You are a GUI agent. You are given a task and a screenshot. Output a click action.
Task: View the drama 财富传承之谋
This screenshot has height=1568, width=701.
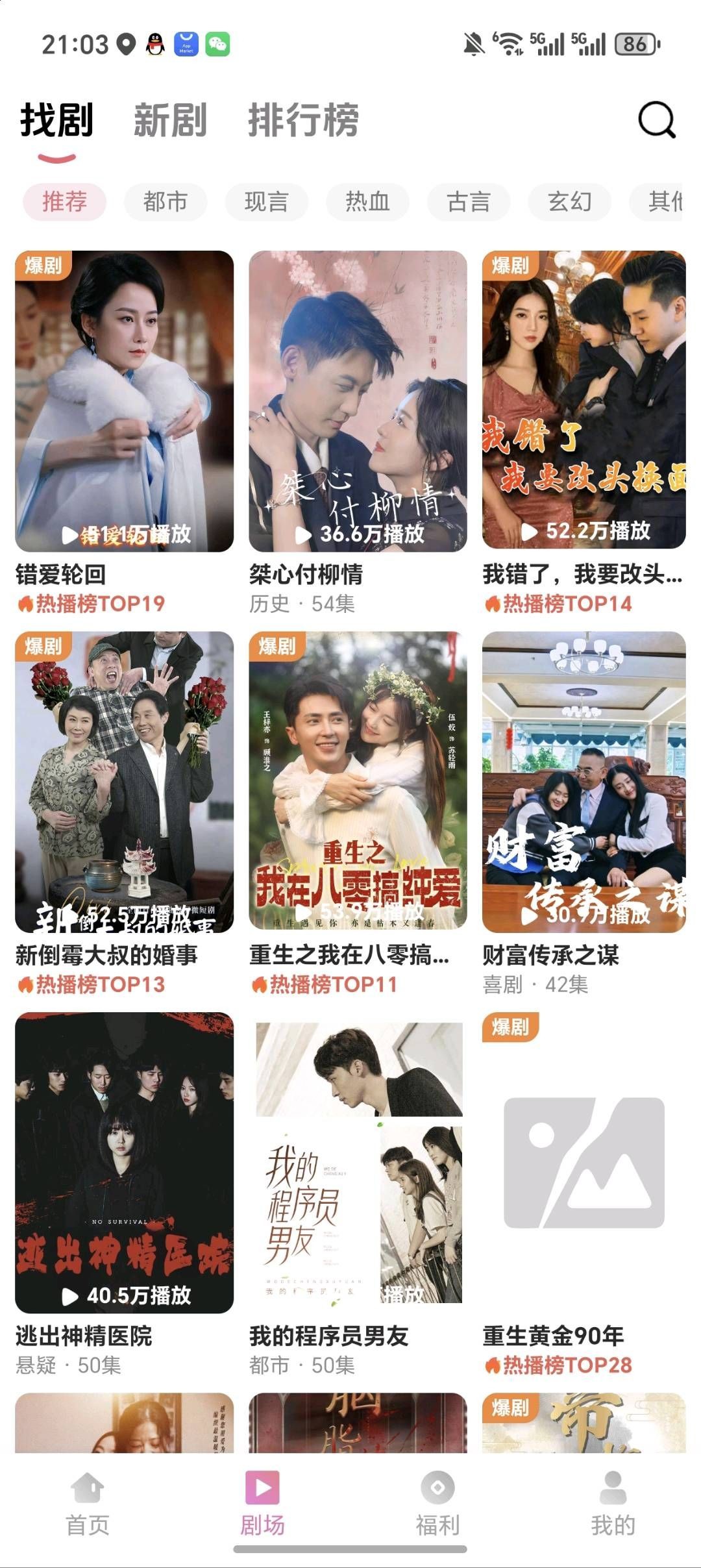[584, 782]
